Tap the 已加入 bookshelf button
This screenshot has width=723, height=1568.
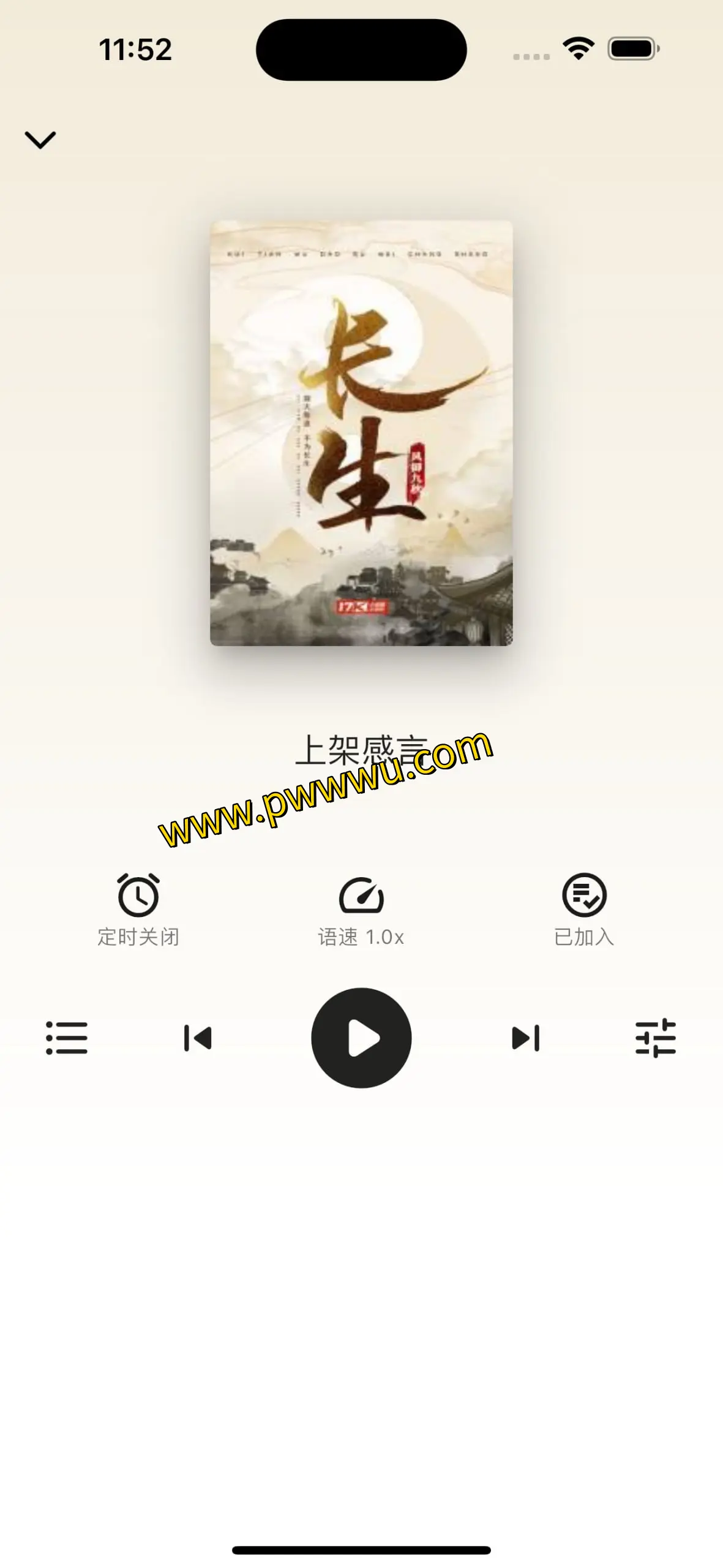584,909
